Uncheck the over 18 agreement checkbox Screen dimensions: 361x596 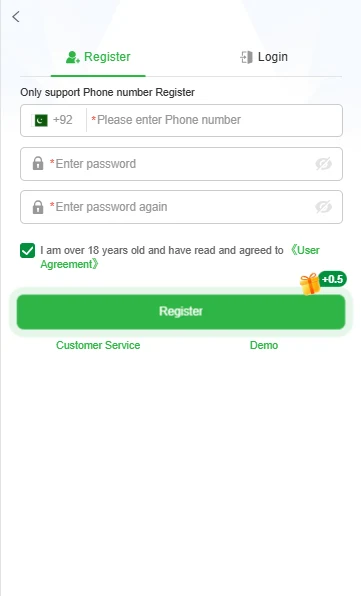(27, 250)
